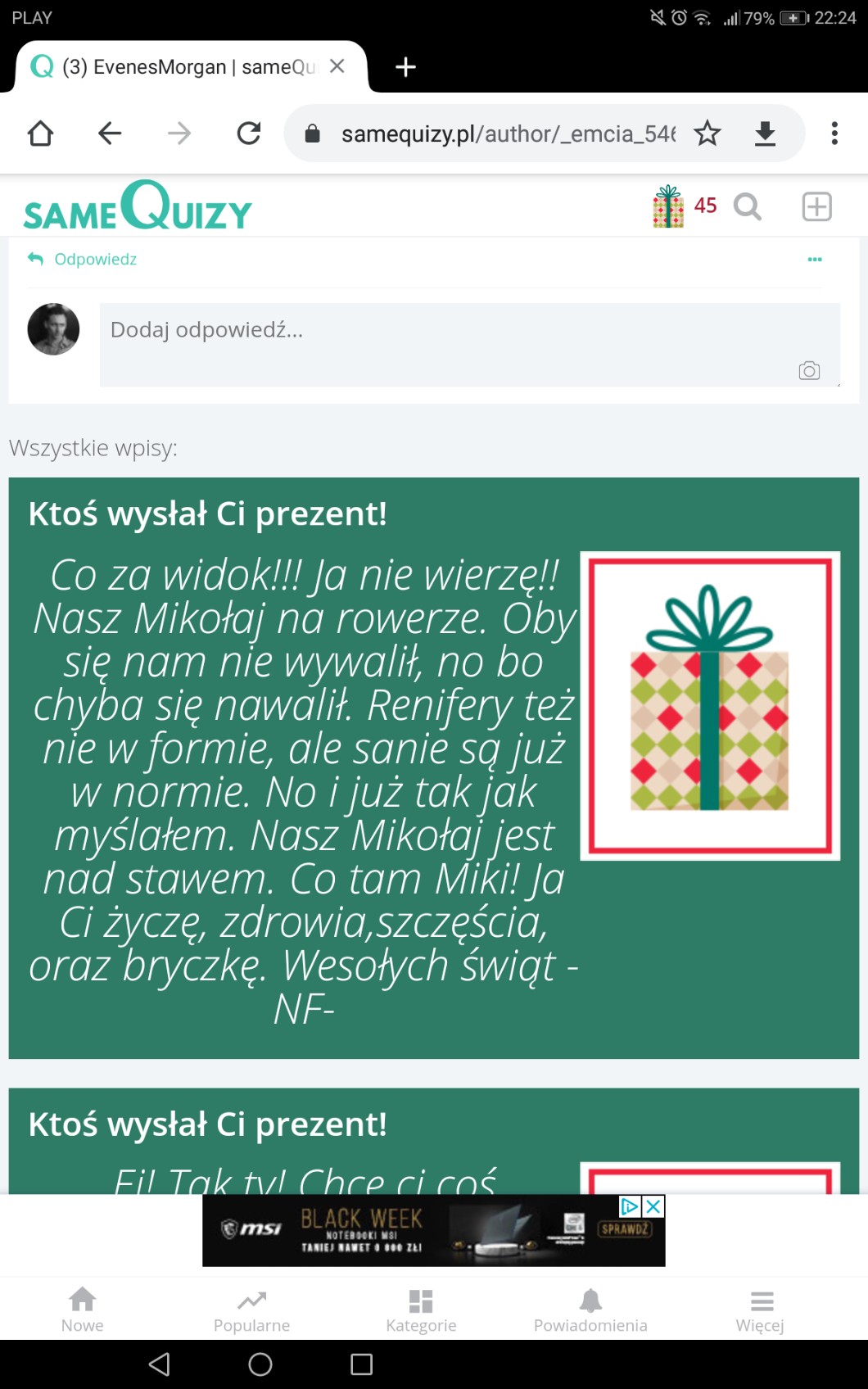The width and height of the screenshot is (868, 1389).
Task: Reload the current page
Action: tap(249, 133)
